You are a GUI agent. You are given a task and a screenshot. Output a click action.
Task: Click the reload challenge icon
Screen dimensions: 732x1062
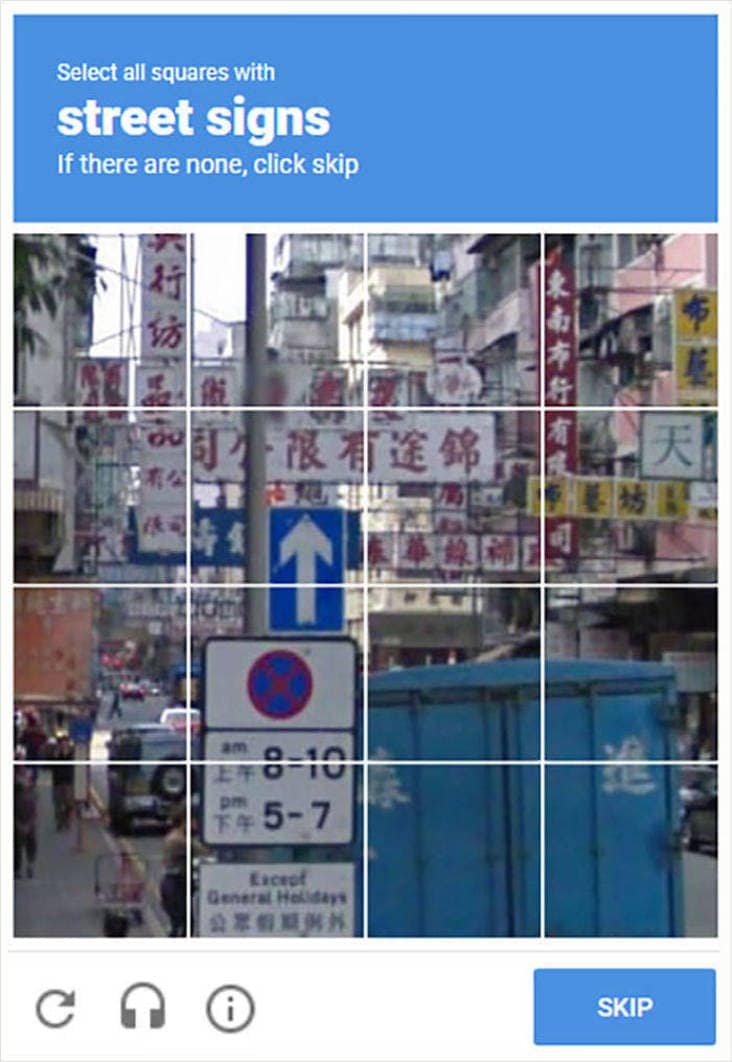pyautogui.click(x=60, y=1007)
